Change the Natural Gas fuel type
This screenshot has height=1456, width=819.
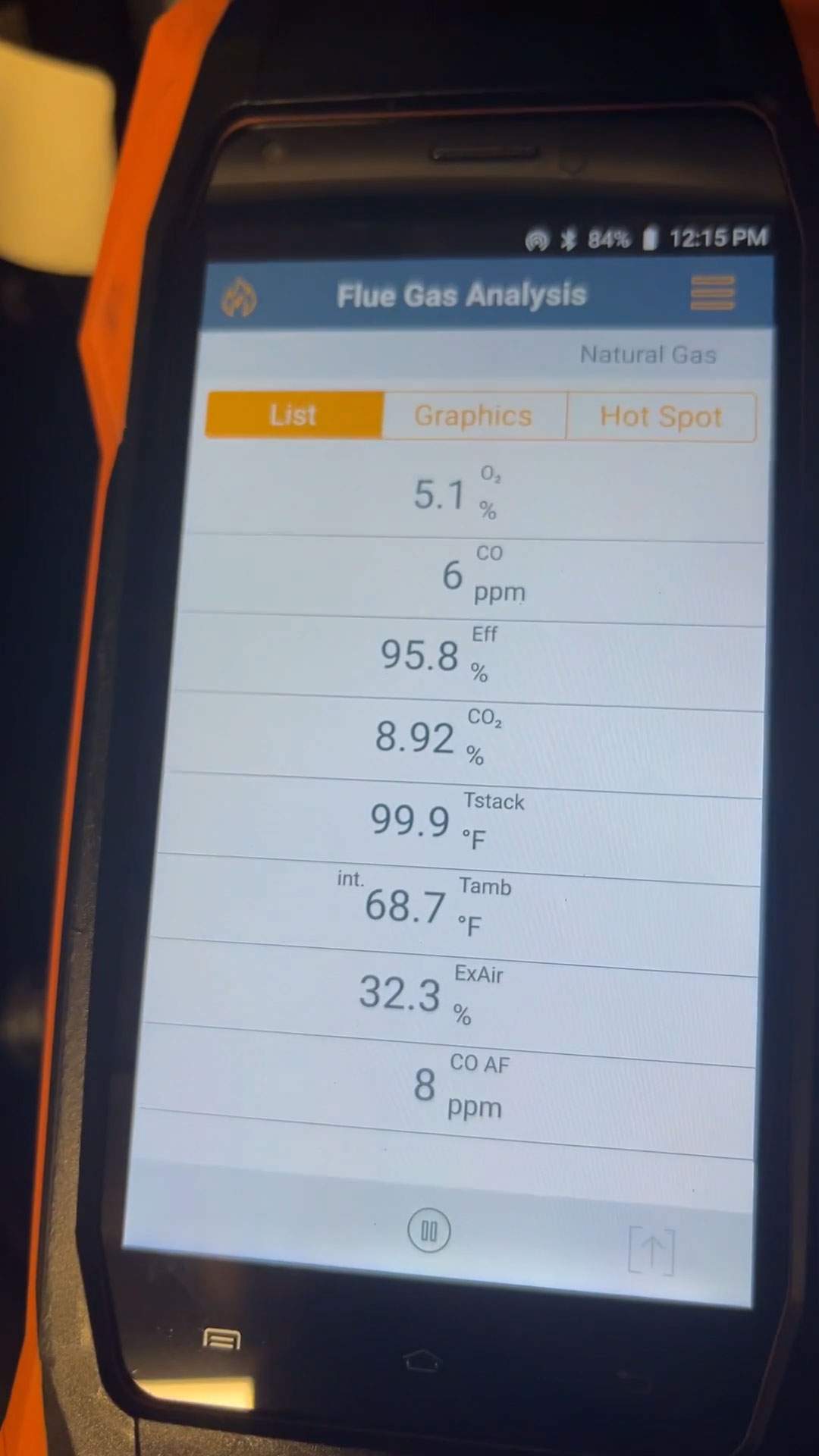click(648, 355)
